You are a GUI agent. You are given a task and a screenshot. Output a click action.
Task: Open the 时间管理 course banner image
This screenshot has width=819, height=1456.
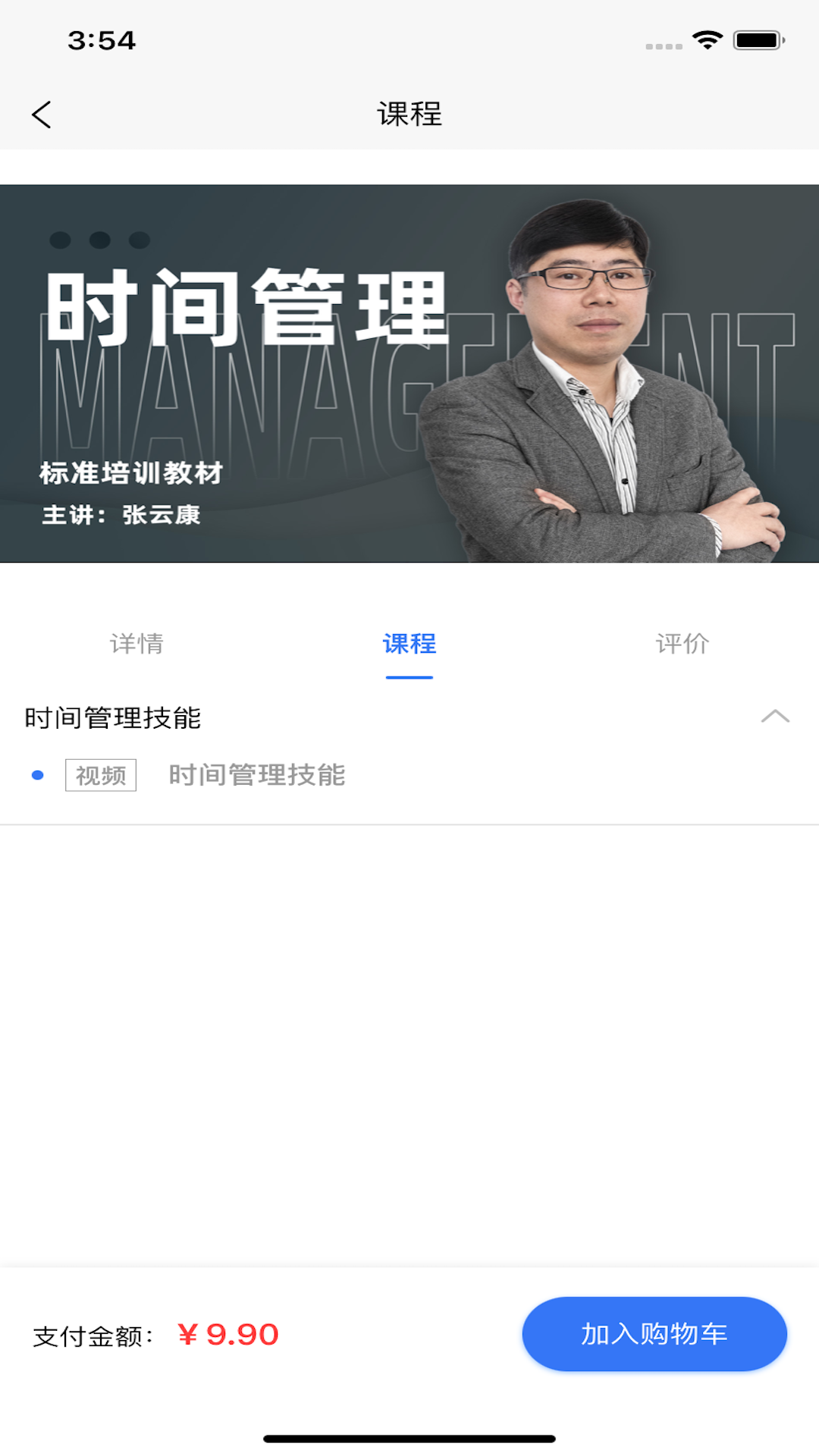click(409, 373)
